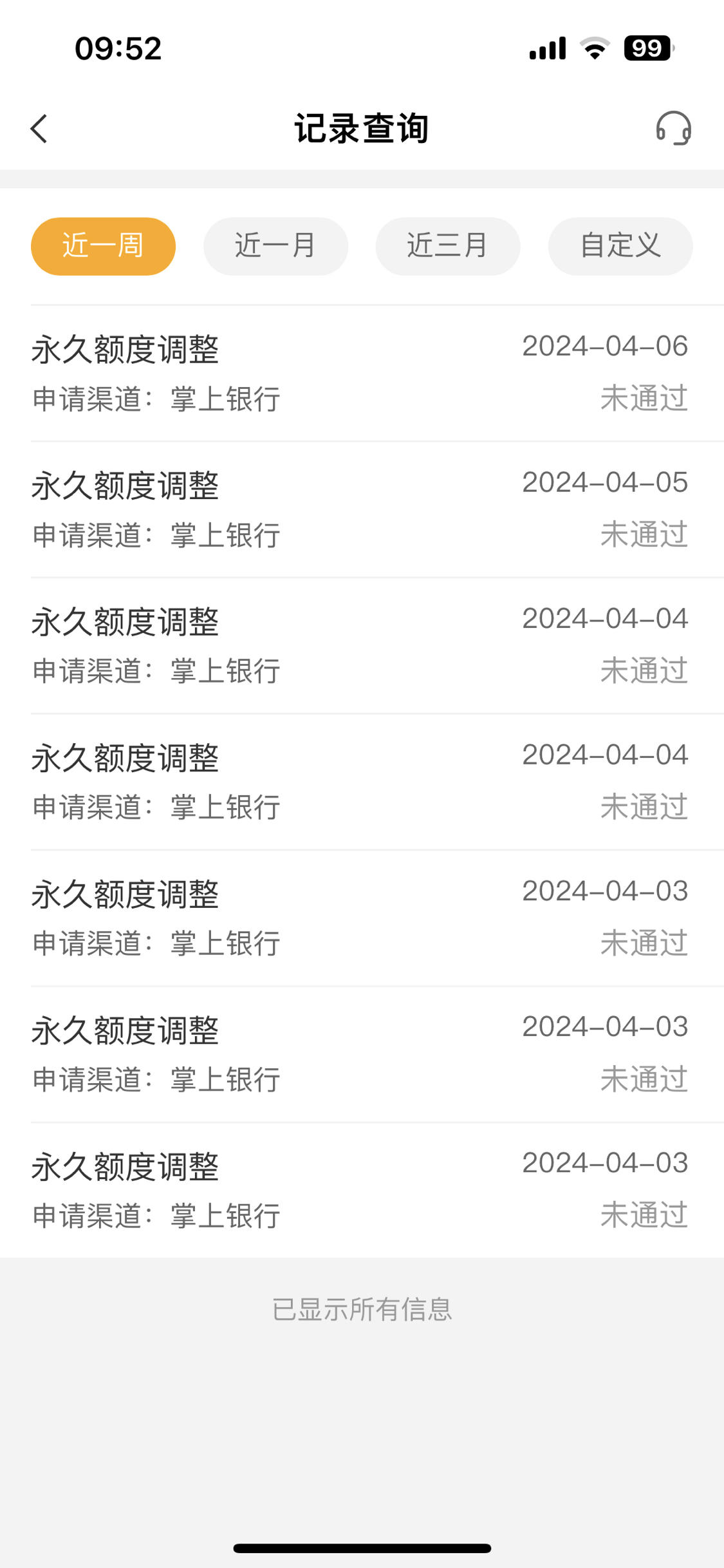Switch to the 近三月 filter
The image size is (724, 1568).
coord(448,246)
